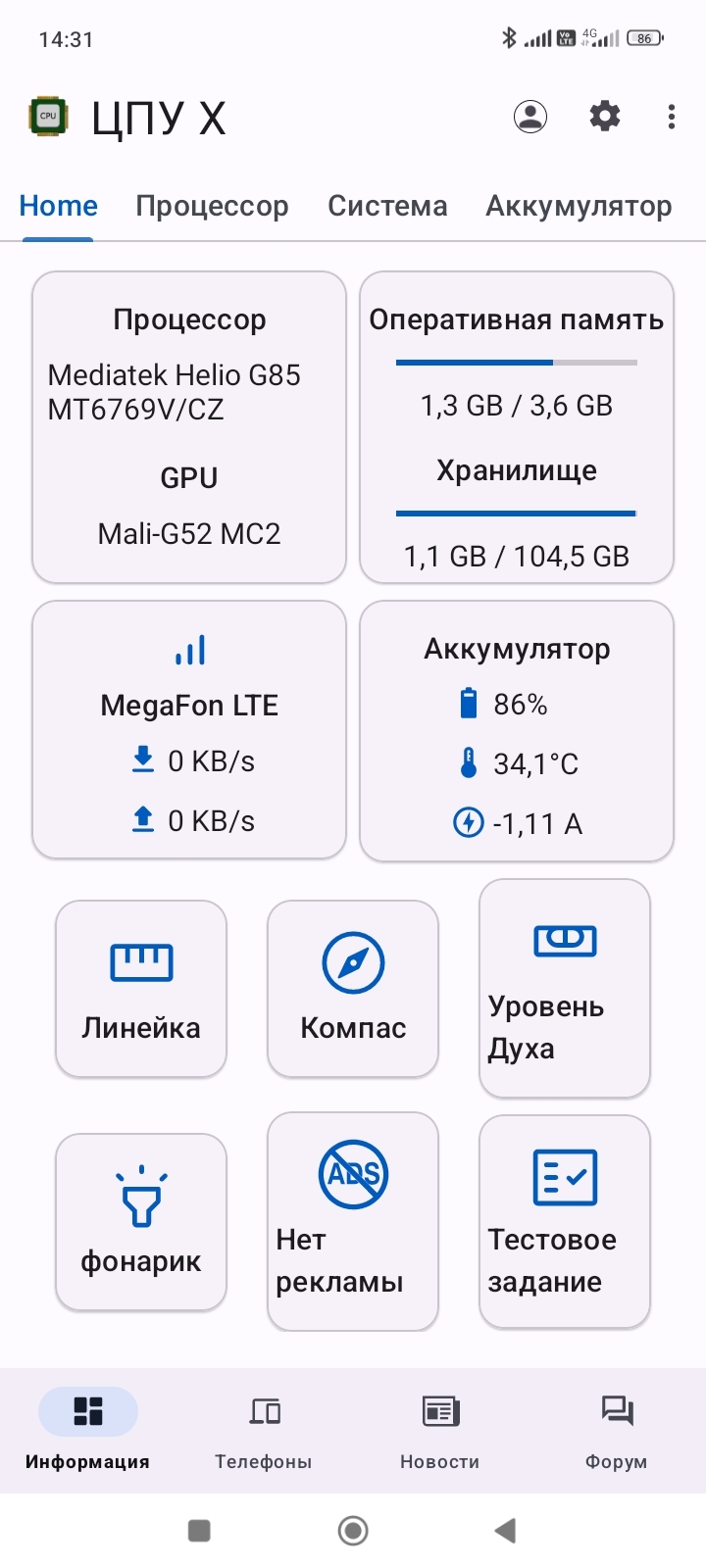Viewport: 706px width, 1568px height.
Task: Switch to the Процессор tab
Action: coord(212,206)
